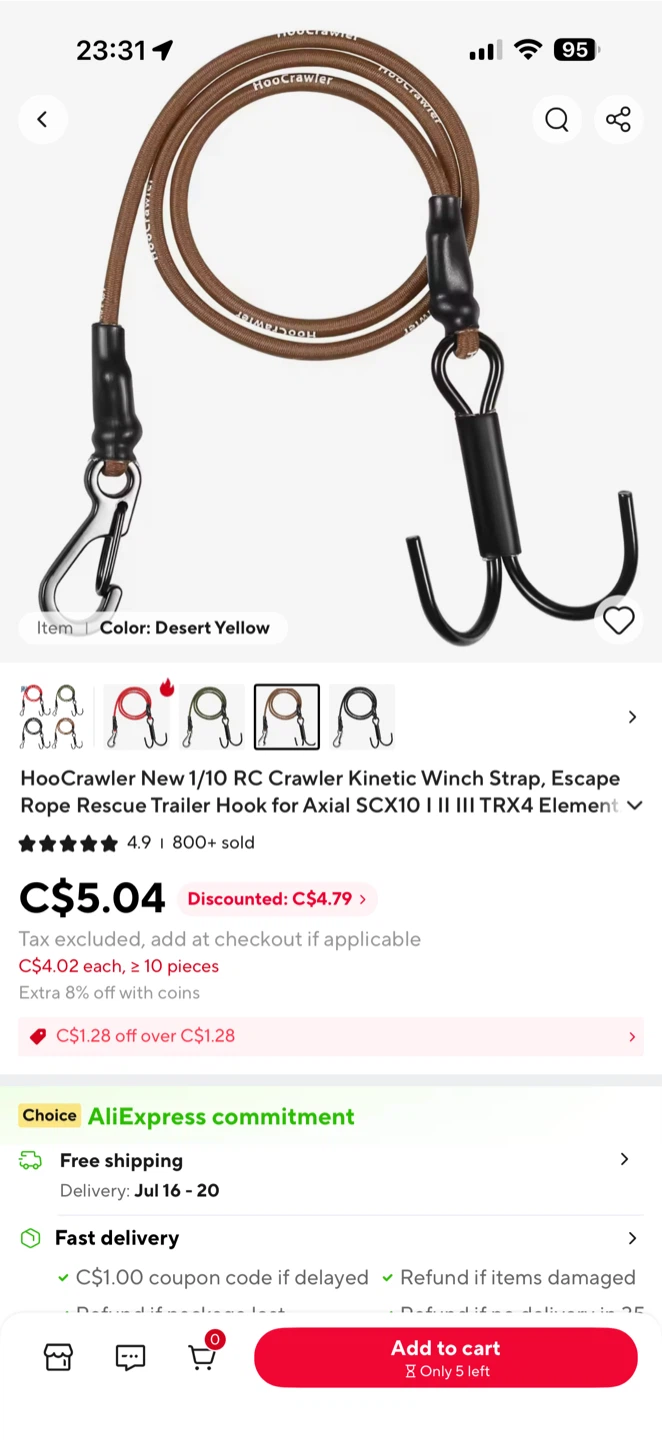Choose the green strap variant

click(x=212, y=717)
